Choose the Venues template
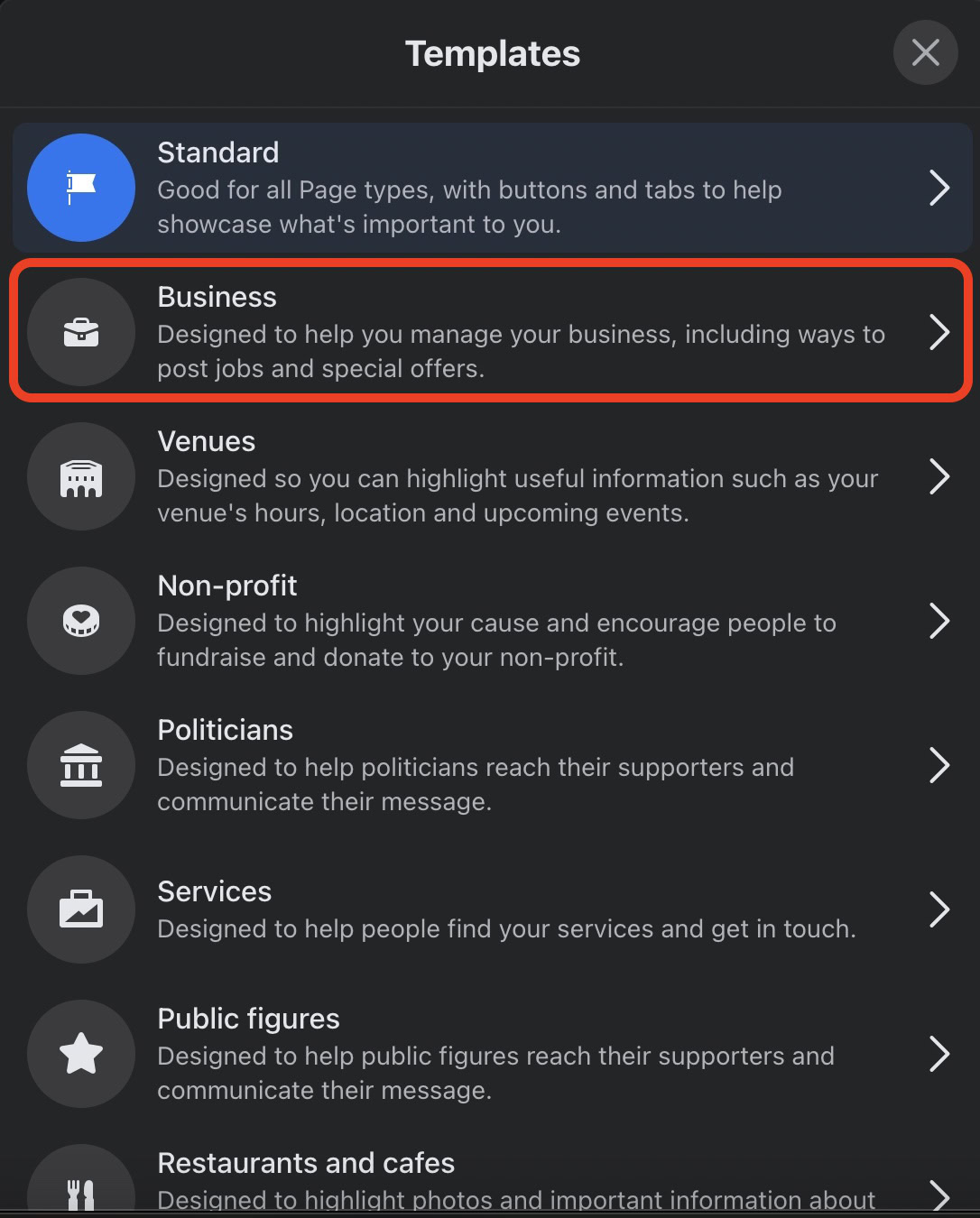The width and height of the screenshot is (980, 1218). pyautogui.click(x=492, y=476)
